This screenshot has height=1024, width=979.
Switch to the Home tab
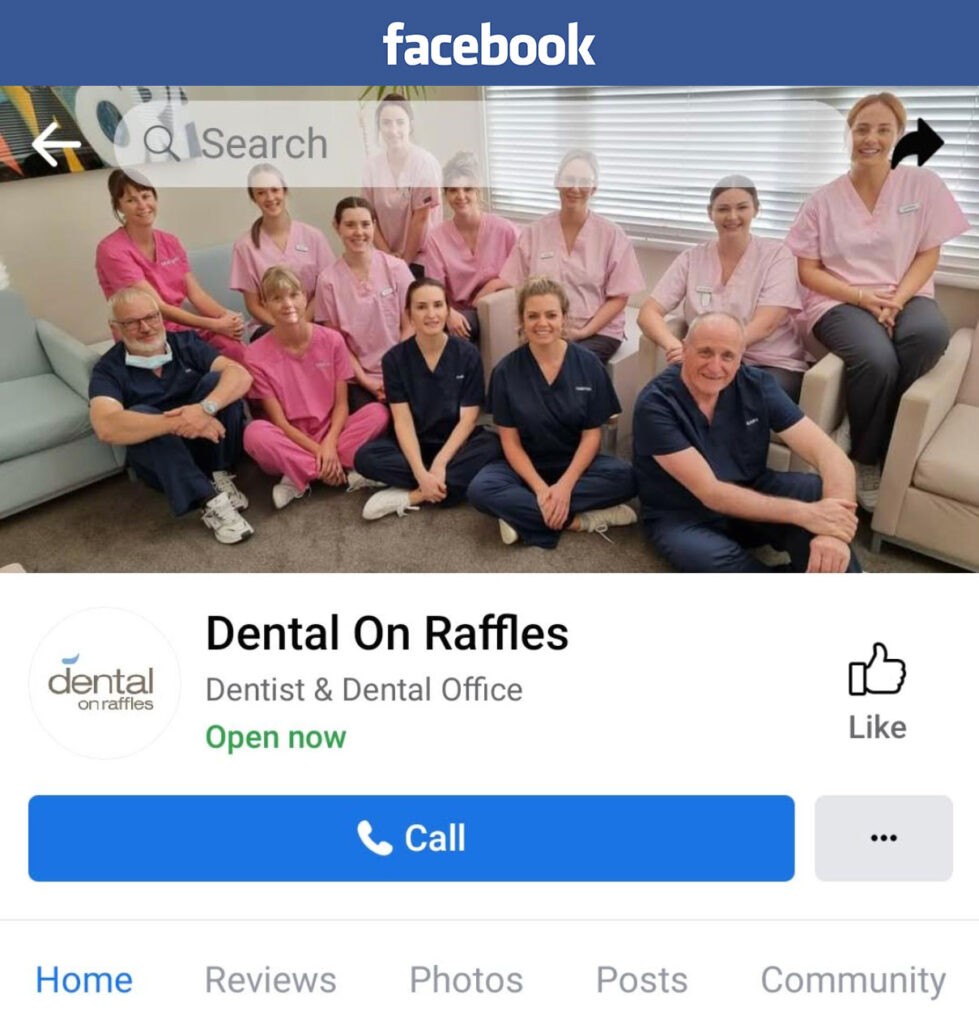(84, 980)
